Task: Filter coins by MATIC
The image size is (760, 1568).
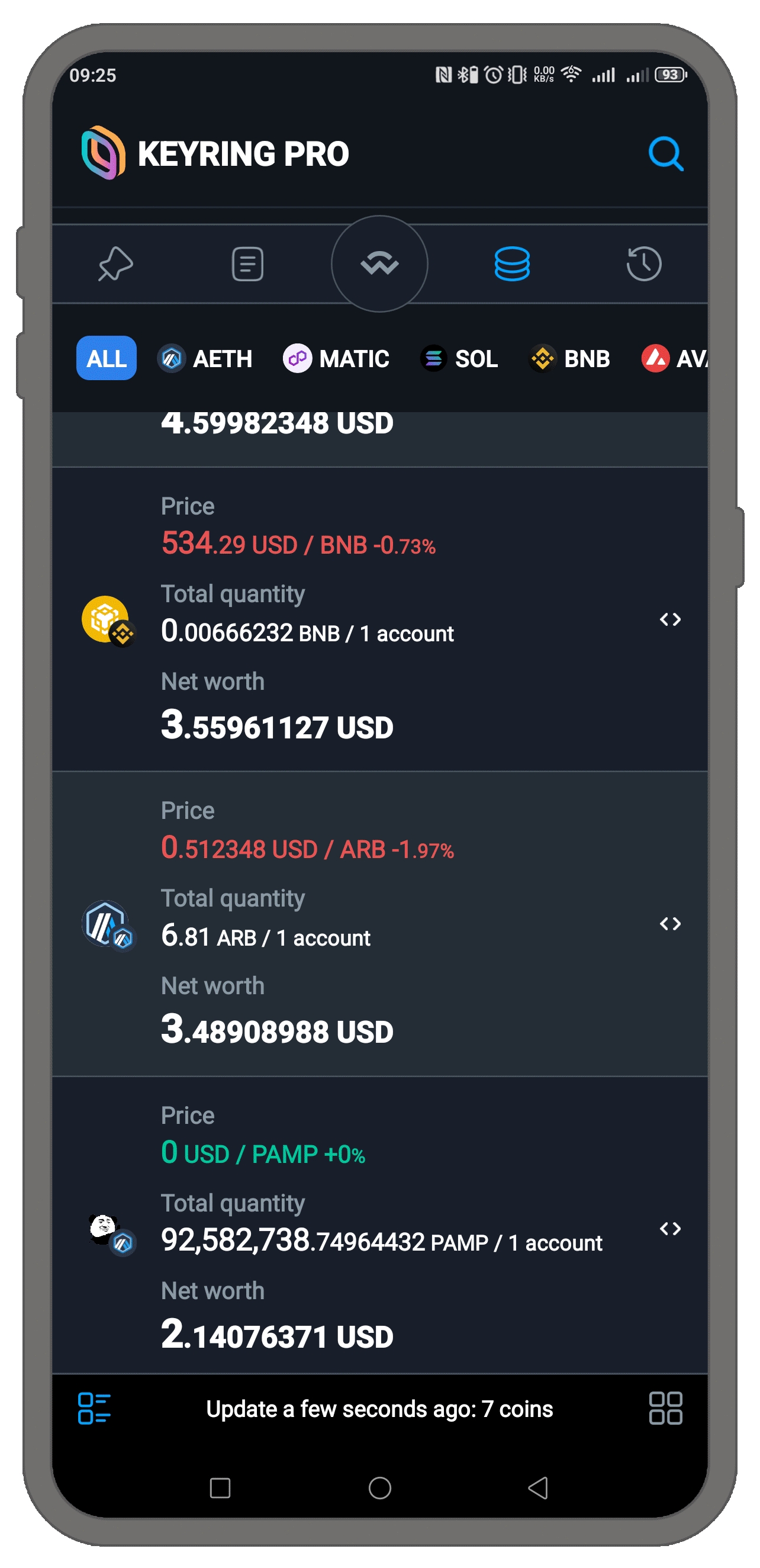Action: tap(336, 358)
